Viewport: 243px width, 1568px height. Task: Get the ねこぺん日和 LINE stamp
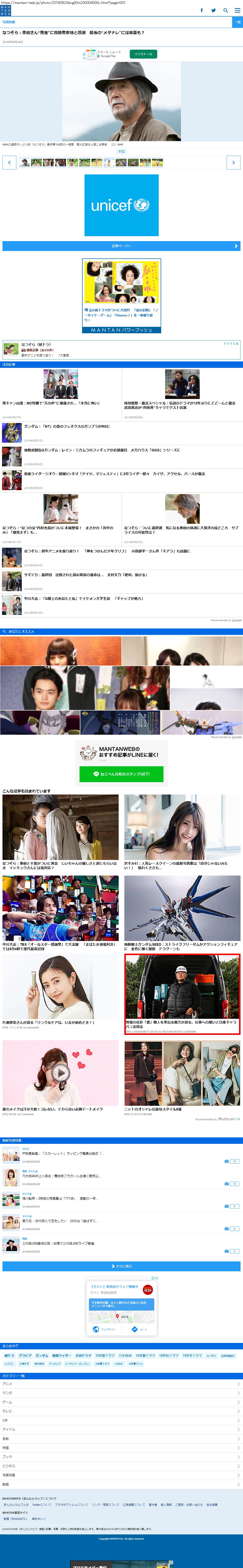(x=121, y=774)
